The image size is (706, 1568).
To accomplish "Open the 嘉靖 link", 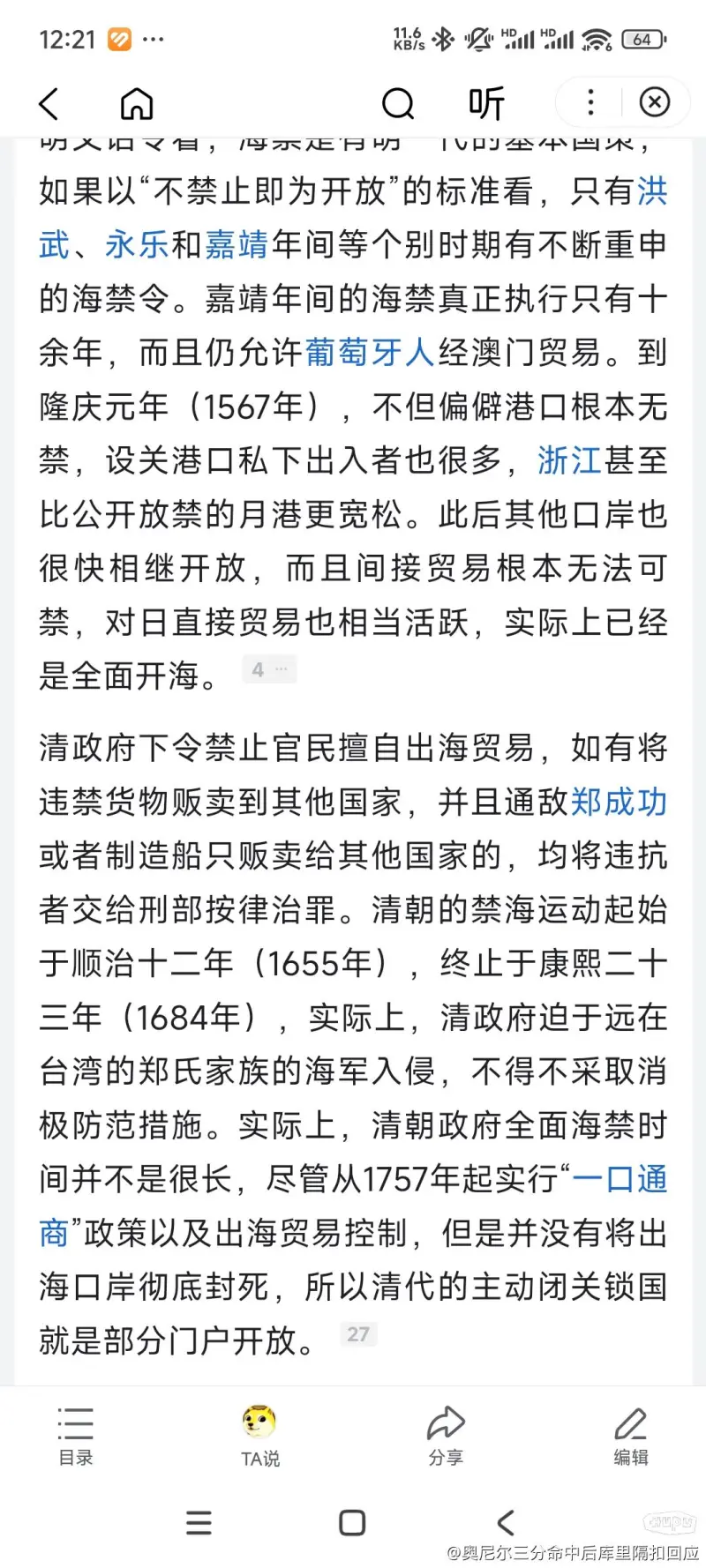I will [x=237, y=245].
